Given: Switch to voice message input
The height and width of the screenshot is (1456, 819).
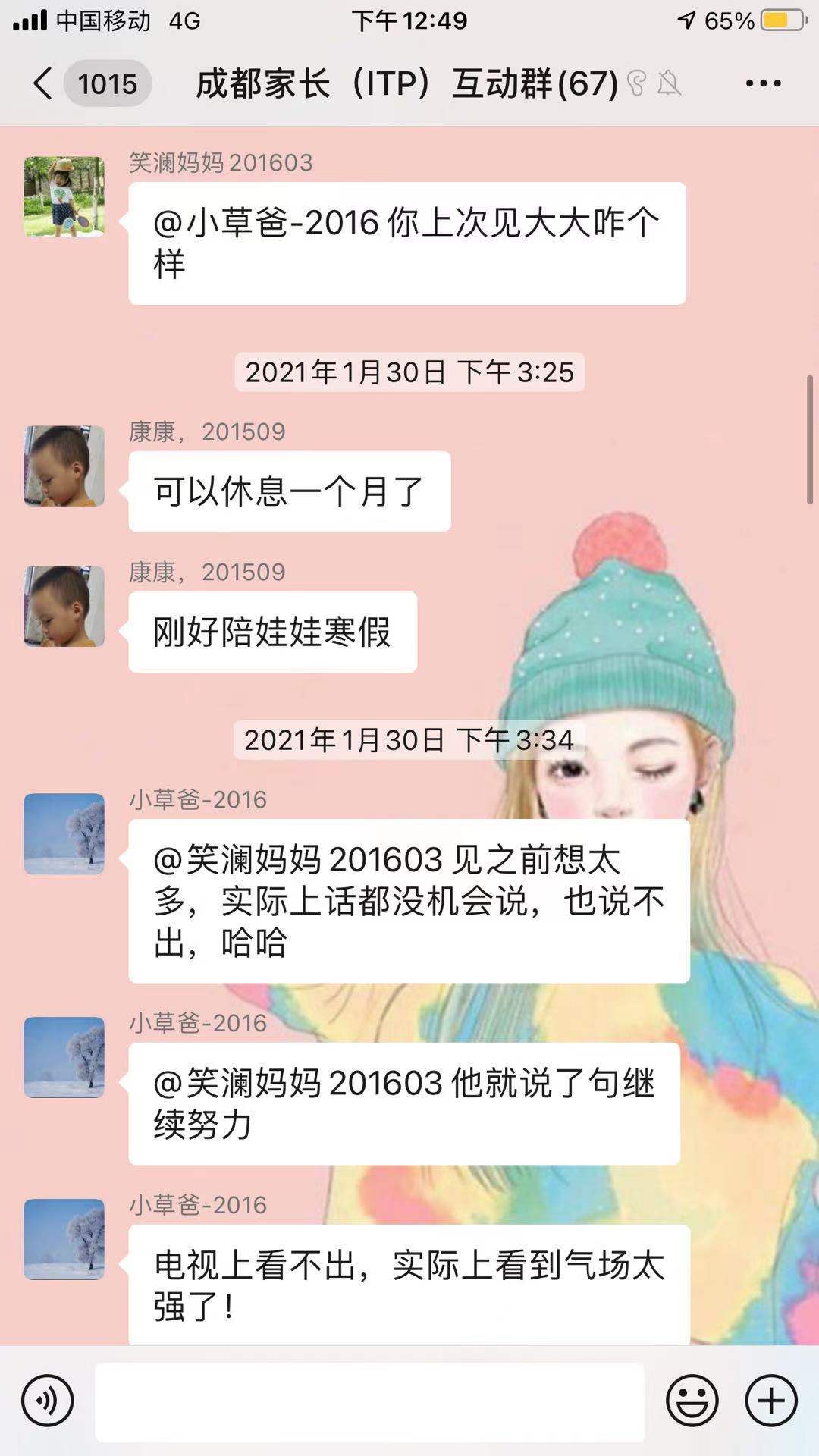Looking at the screenshot, I should coord(47,1401).
